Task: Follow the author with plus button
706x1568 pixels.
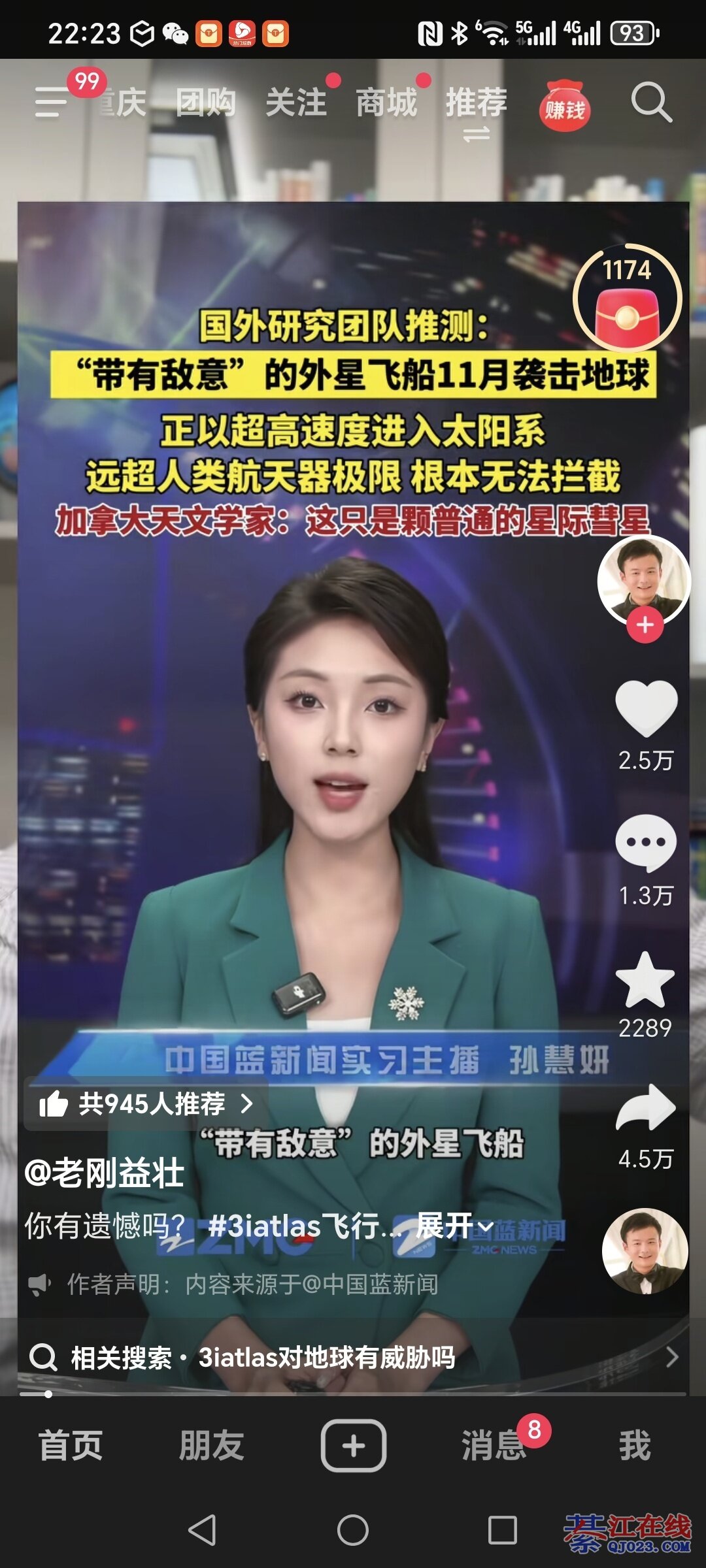Action: 645,625
